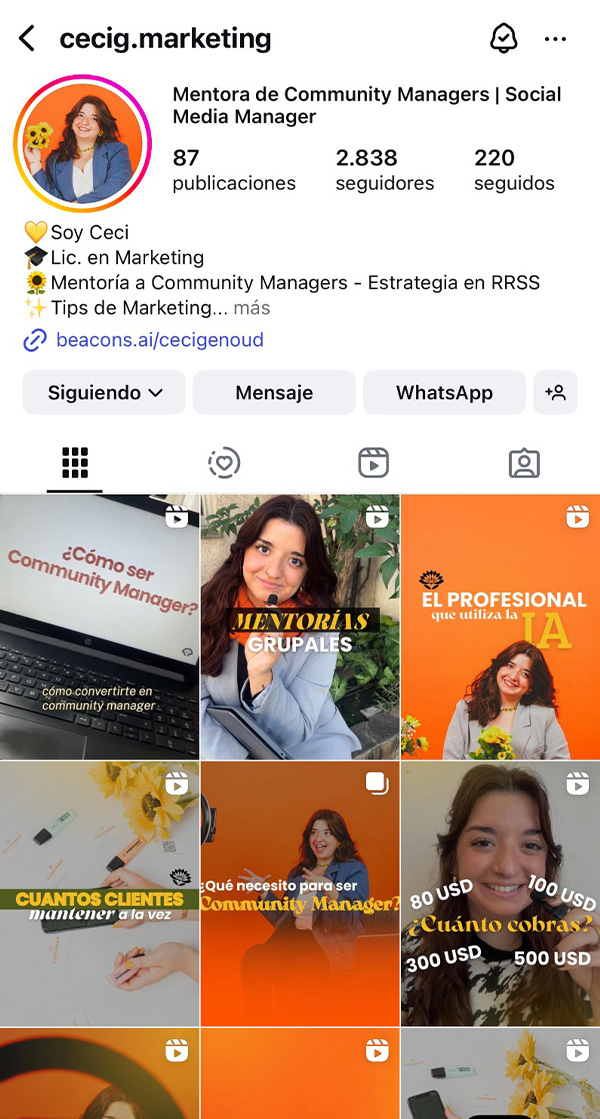
Task: Open the El Profesional que utiliza la IA reel
Action: 500,627
